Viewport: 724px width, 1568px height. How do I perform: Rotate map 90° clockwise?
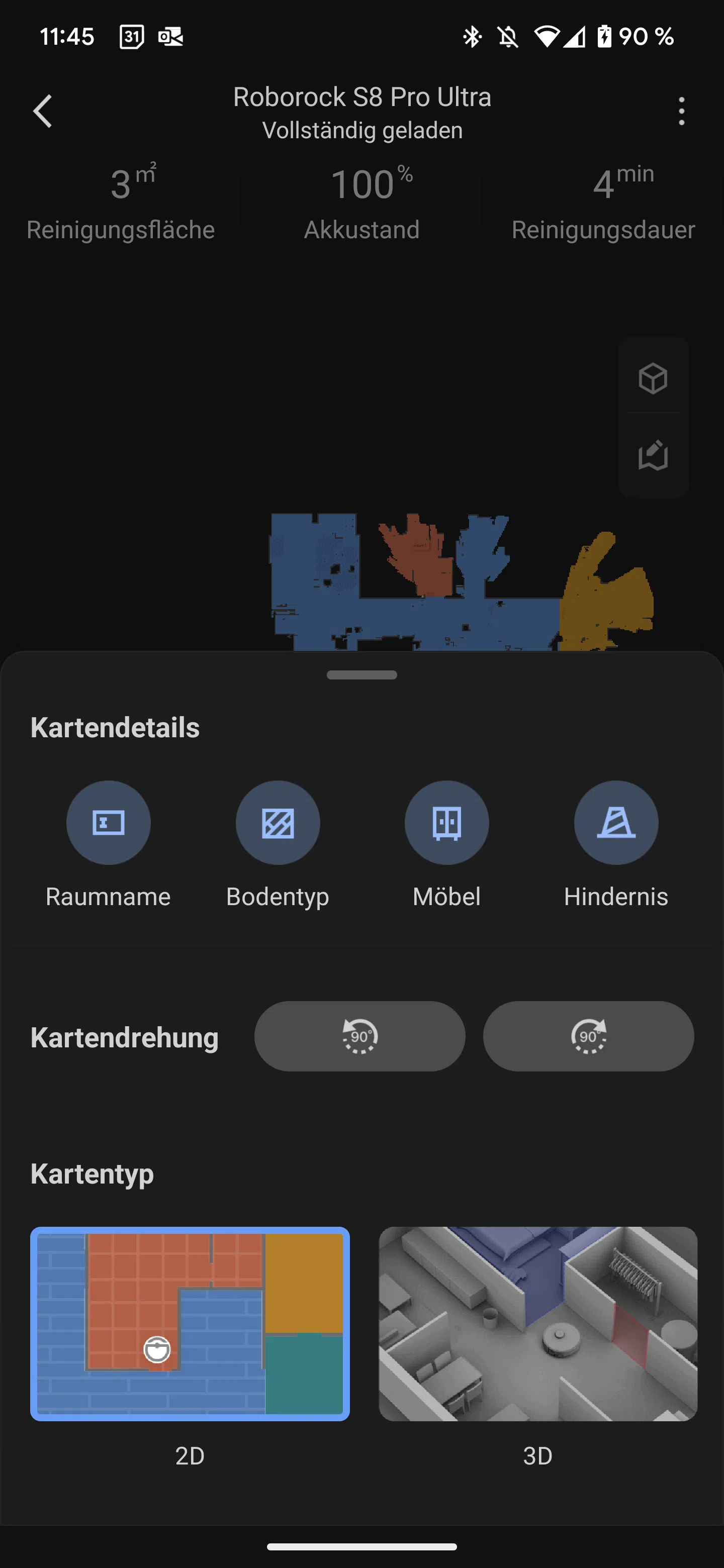click(588, 1036)
